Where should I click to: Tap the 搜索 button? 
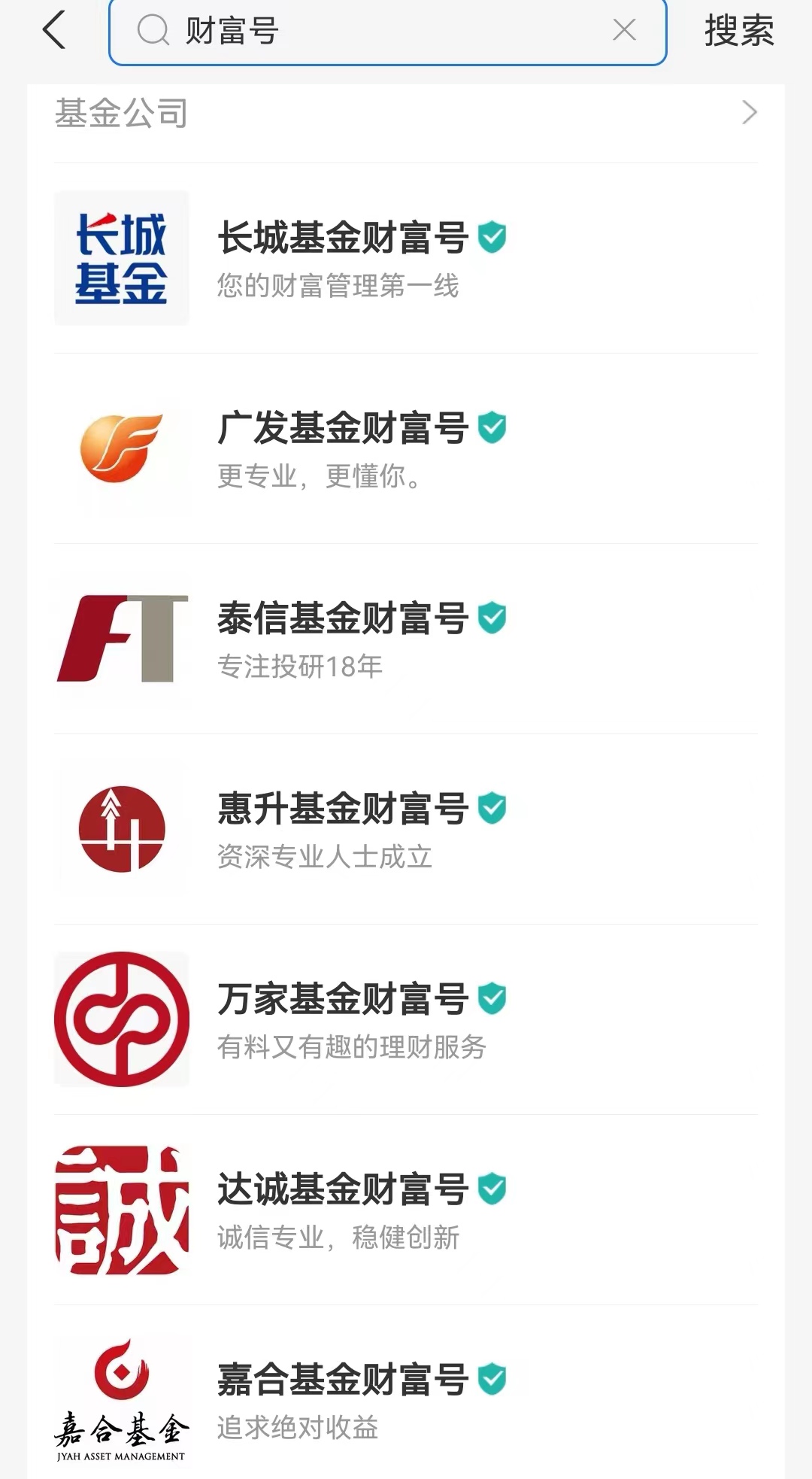click(x=738, y=32)
